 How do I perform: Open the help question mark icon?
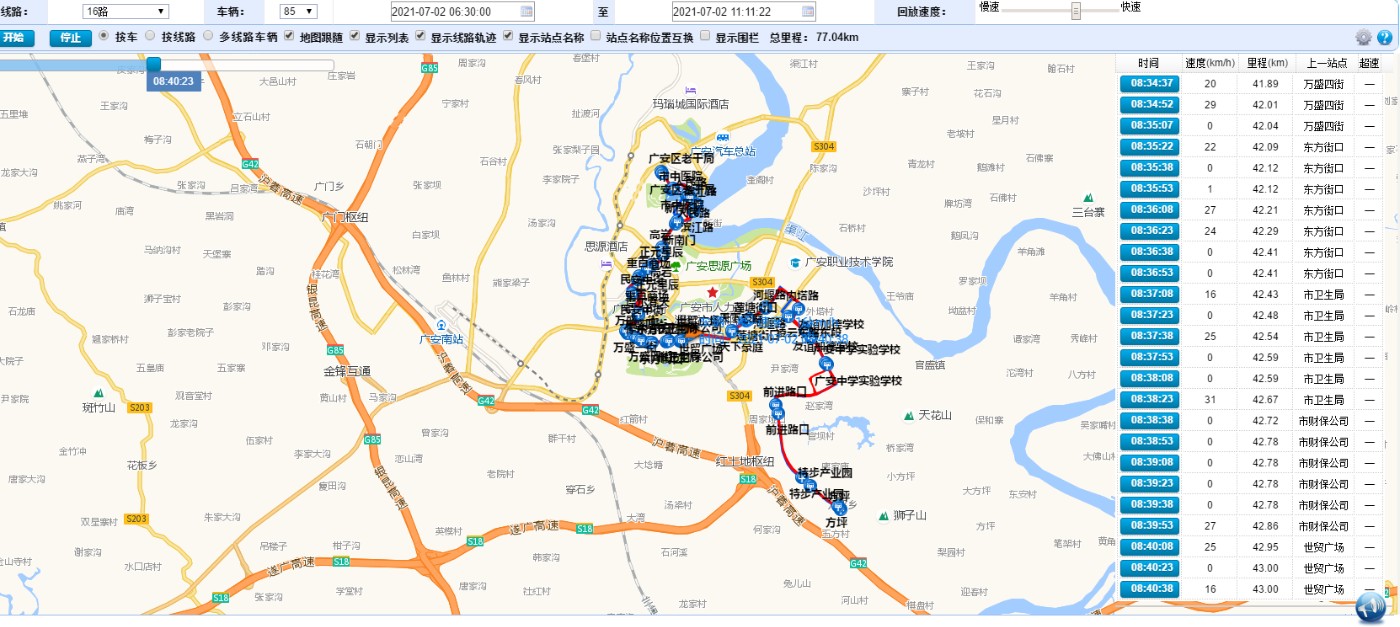pyautogui.click(x=1385, y=38)
